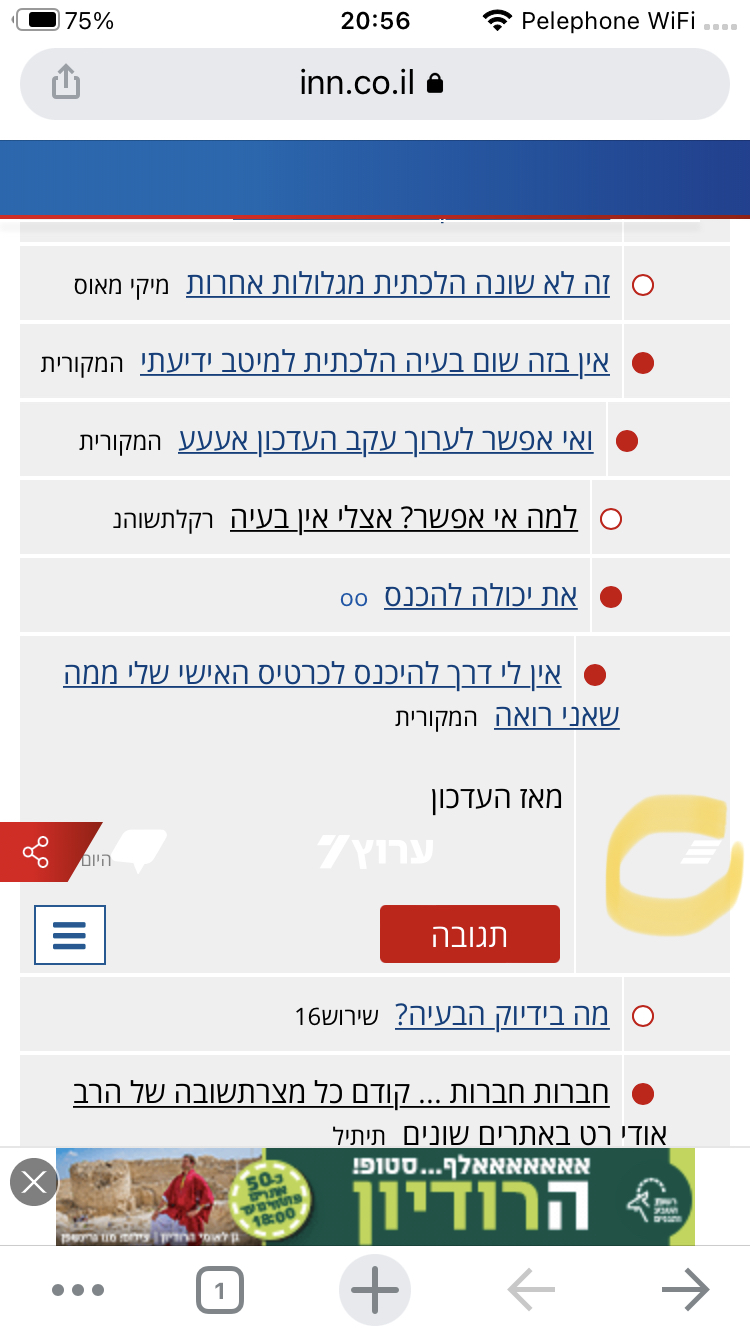This screenshot has width=750, height=1334.
Task: Open thread 'ואי אפשר לערוך עקב העדכון אעעע'
Action: [386, 440]
